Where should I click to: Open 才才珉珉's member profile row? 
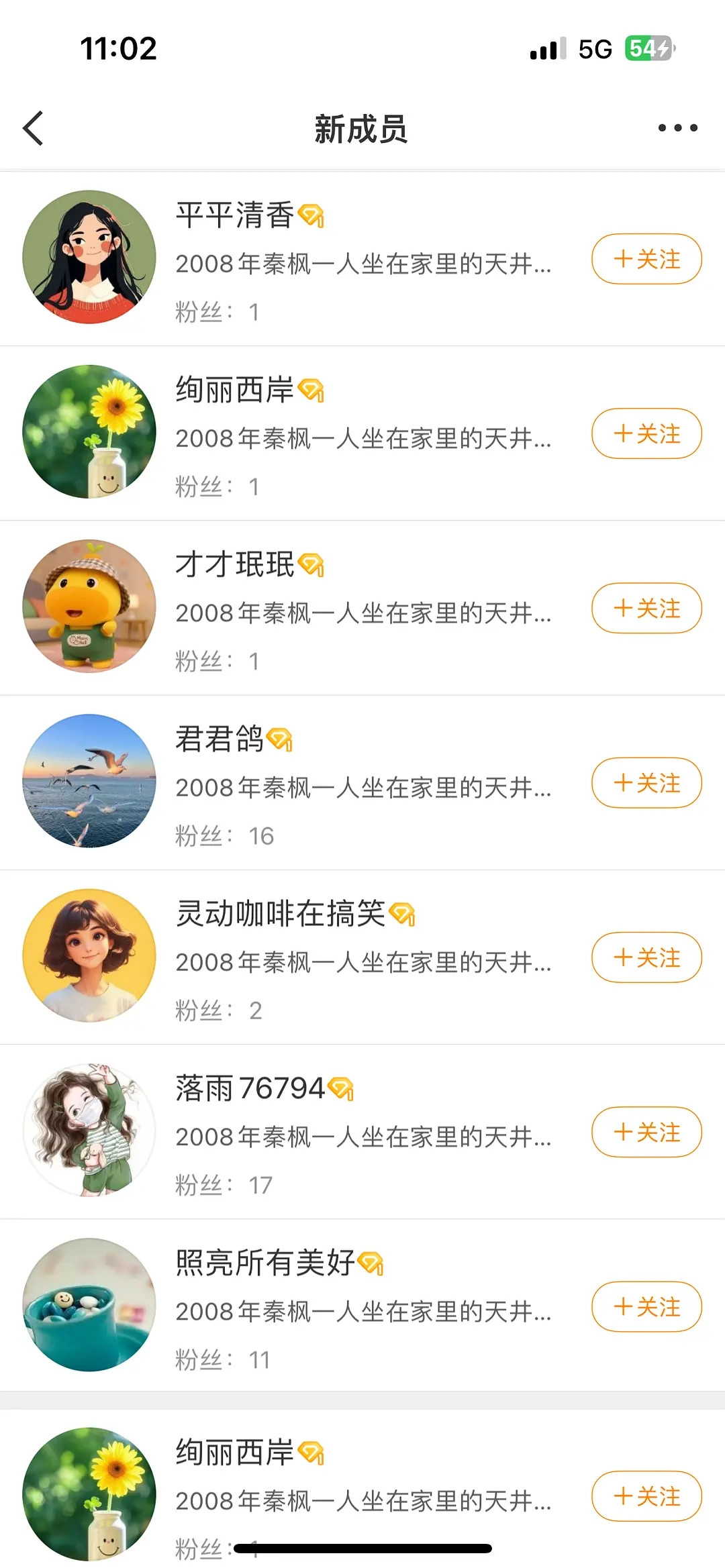362,612
